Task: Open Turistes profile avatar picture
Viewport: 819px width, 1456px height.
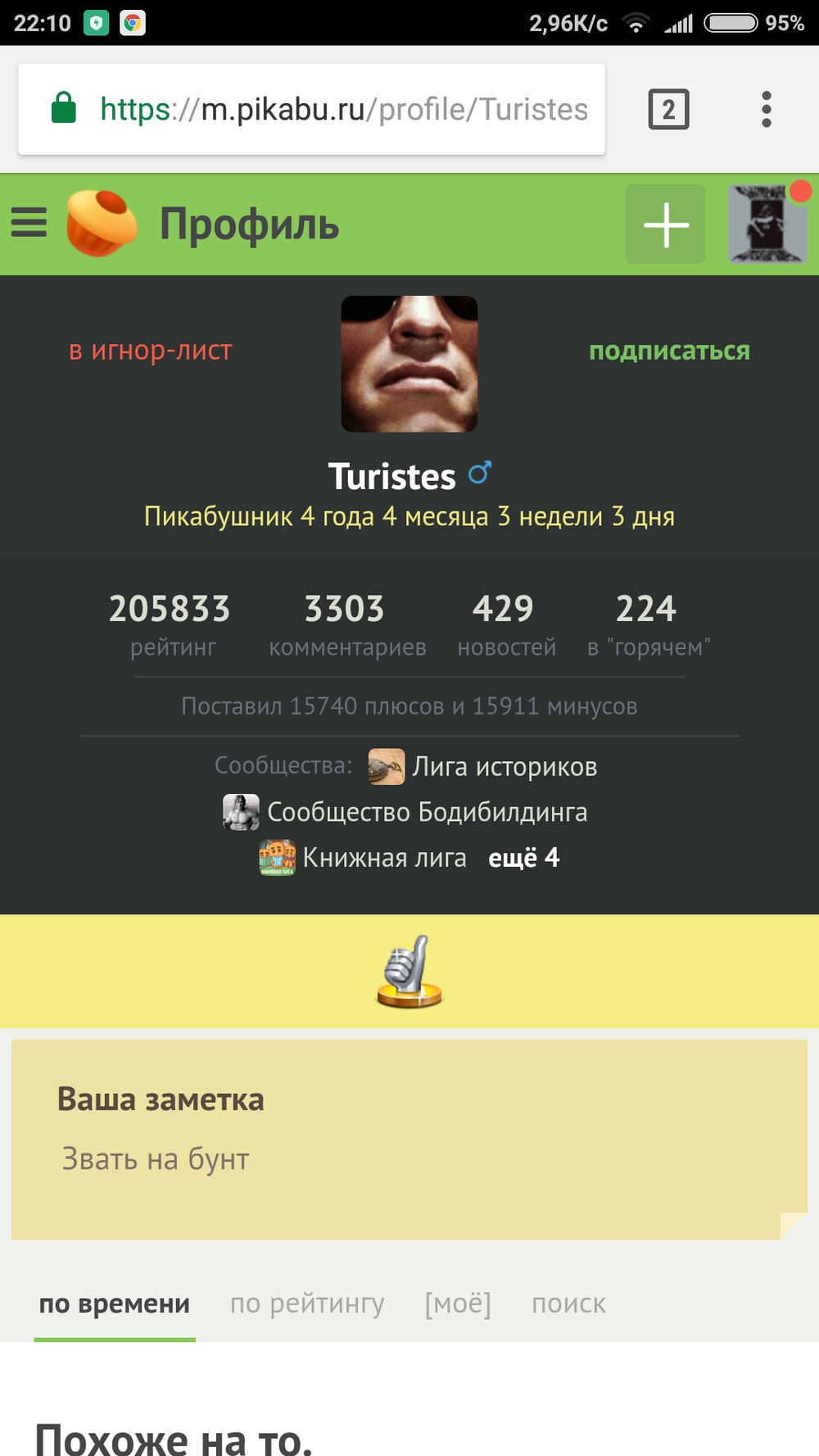Action: pos(409,364)
